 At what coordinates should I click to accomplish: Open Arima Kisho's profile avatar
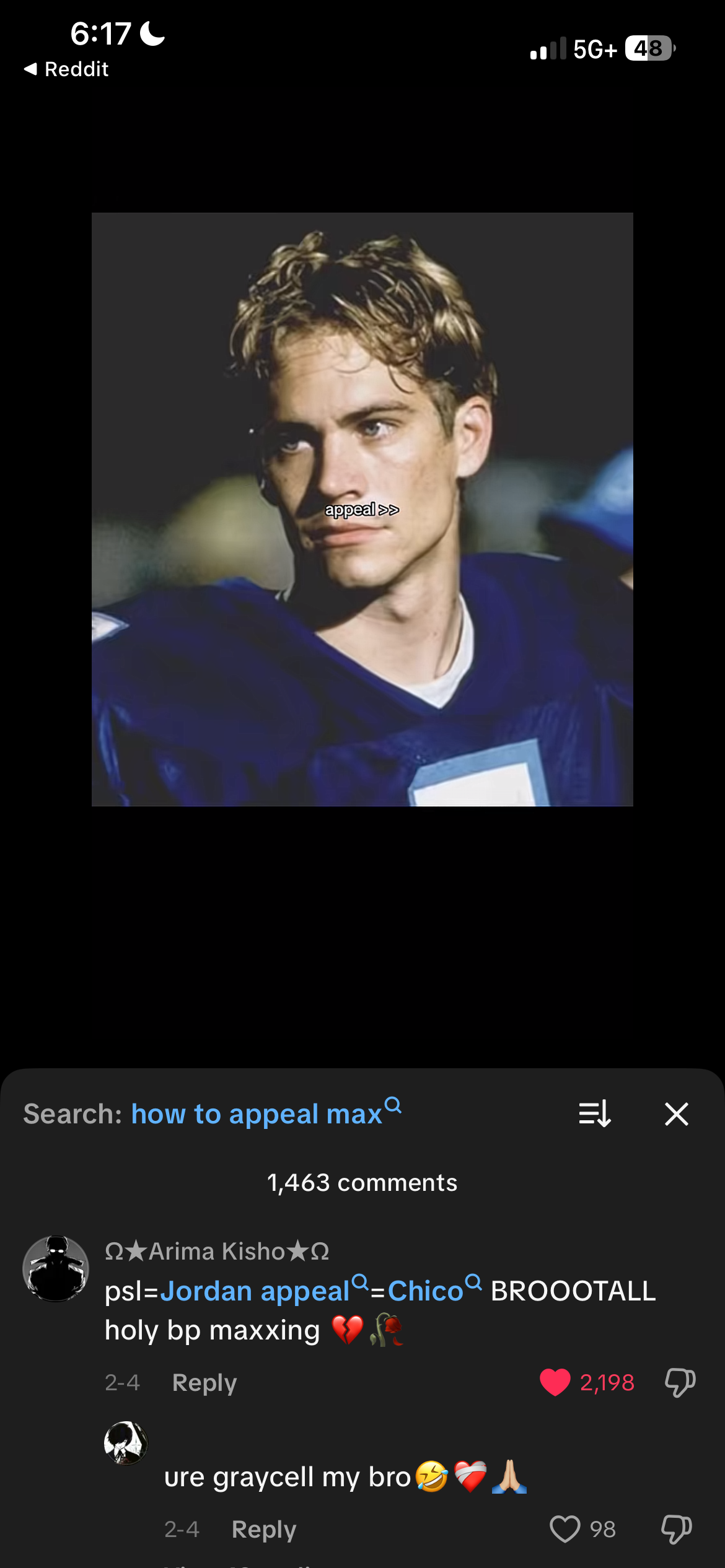coord(56,1268)
